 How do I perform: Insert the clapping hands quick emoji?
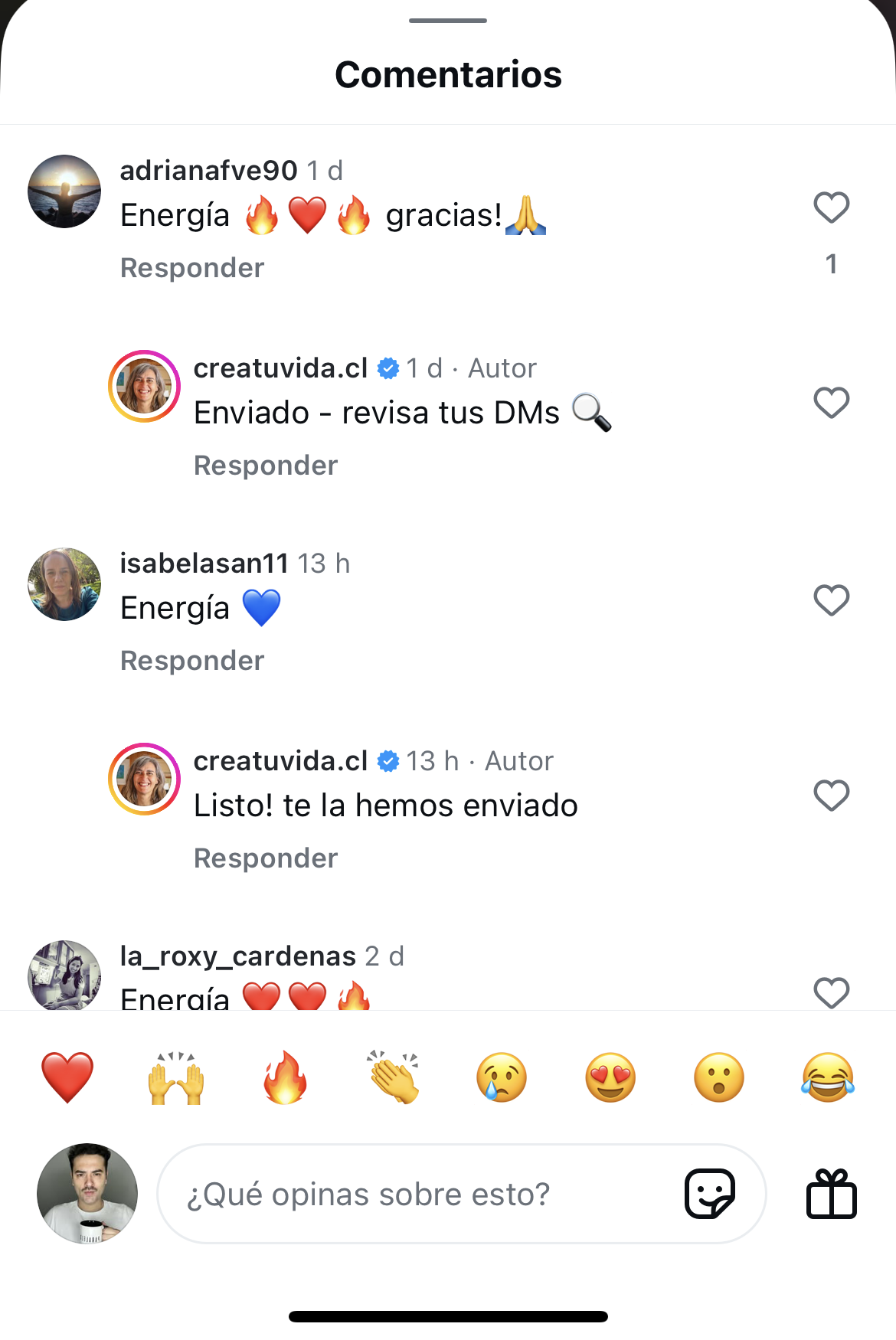click(394, 1077)
